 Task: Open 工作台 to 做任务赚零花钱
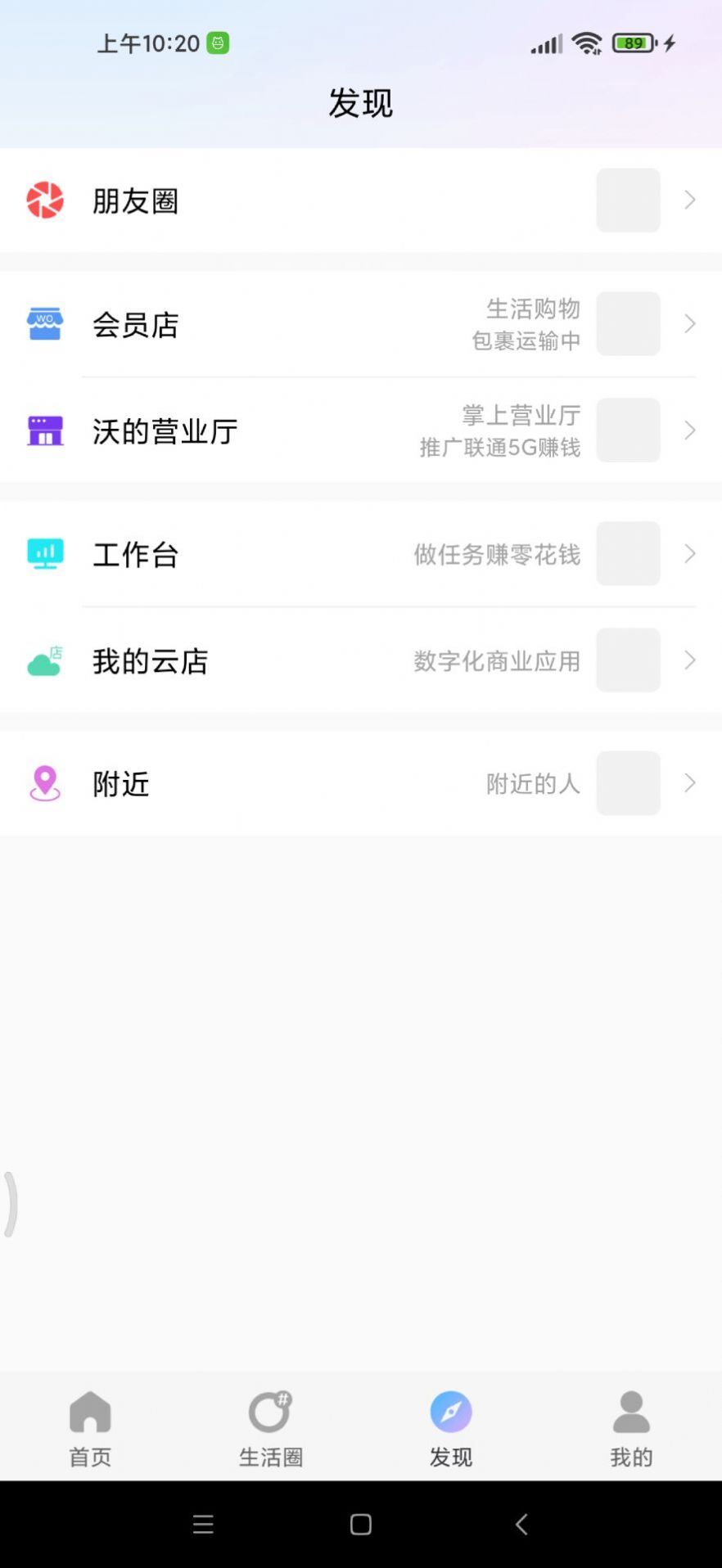click(x=360, y=553)
